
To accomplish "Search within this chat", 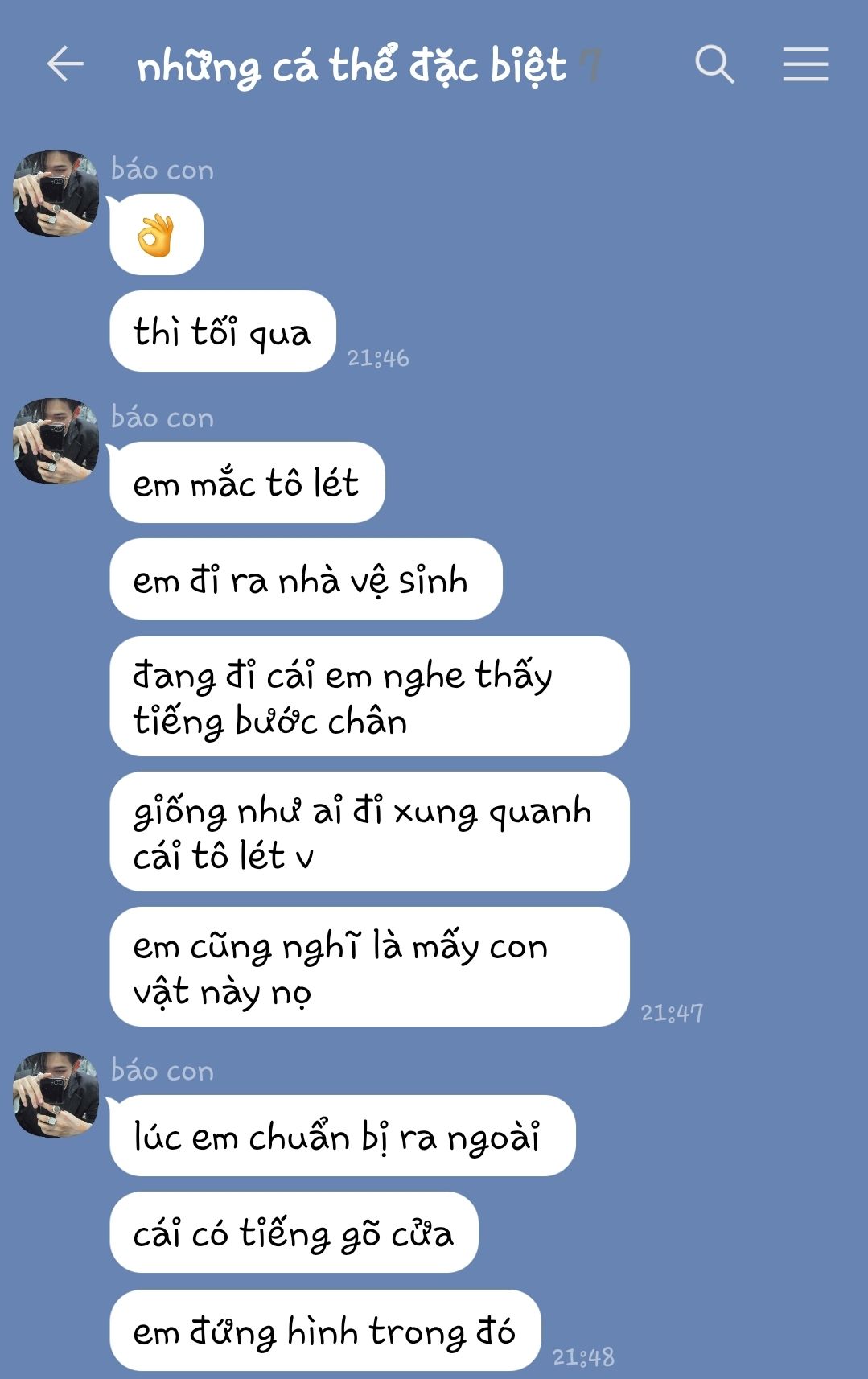I will pos(714,64).
